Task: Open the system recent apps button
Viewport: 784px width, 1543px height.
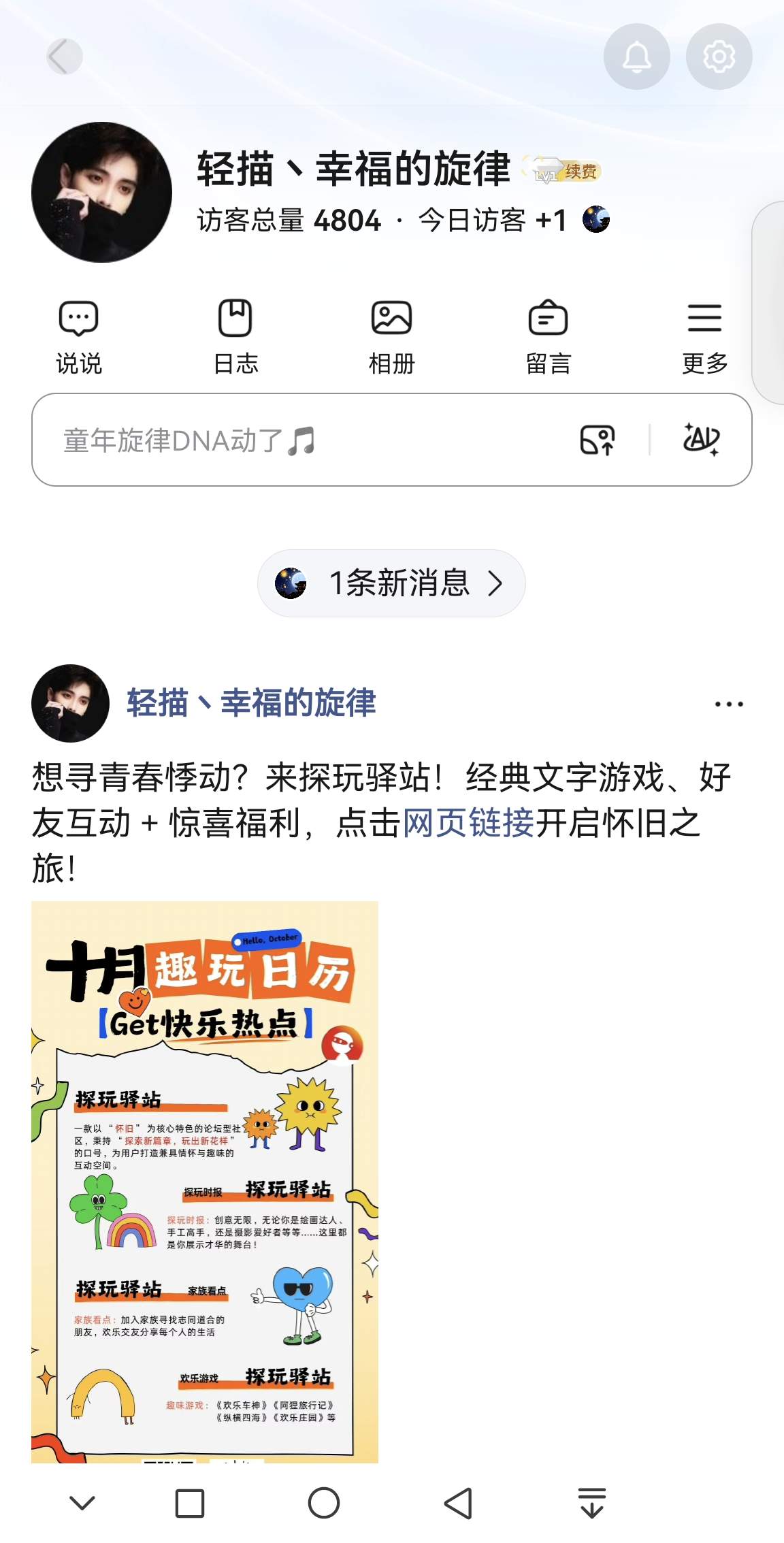Action: [x=190, y=1503]
